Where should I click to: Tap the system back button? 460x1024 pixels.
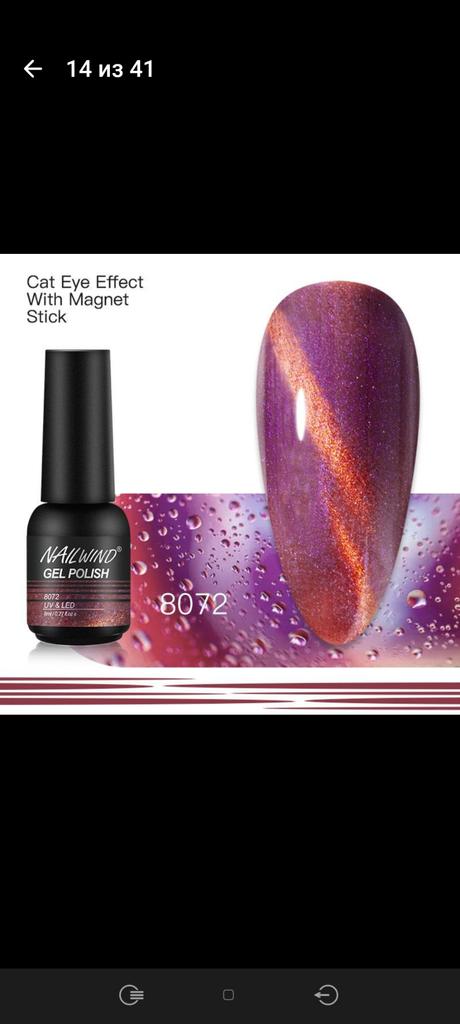click(x=326, y=995)
